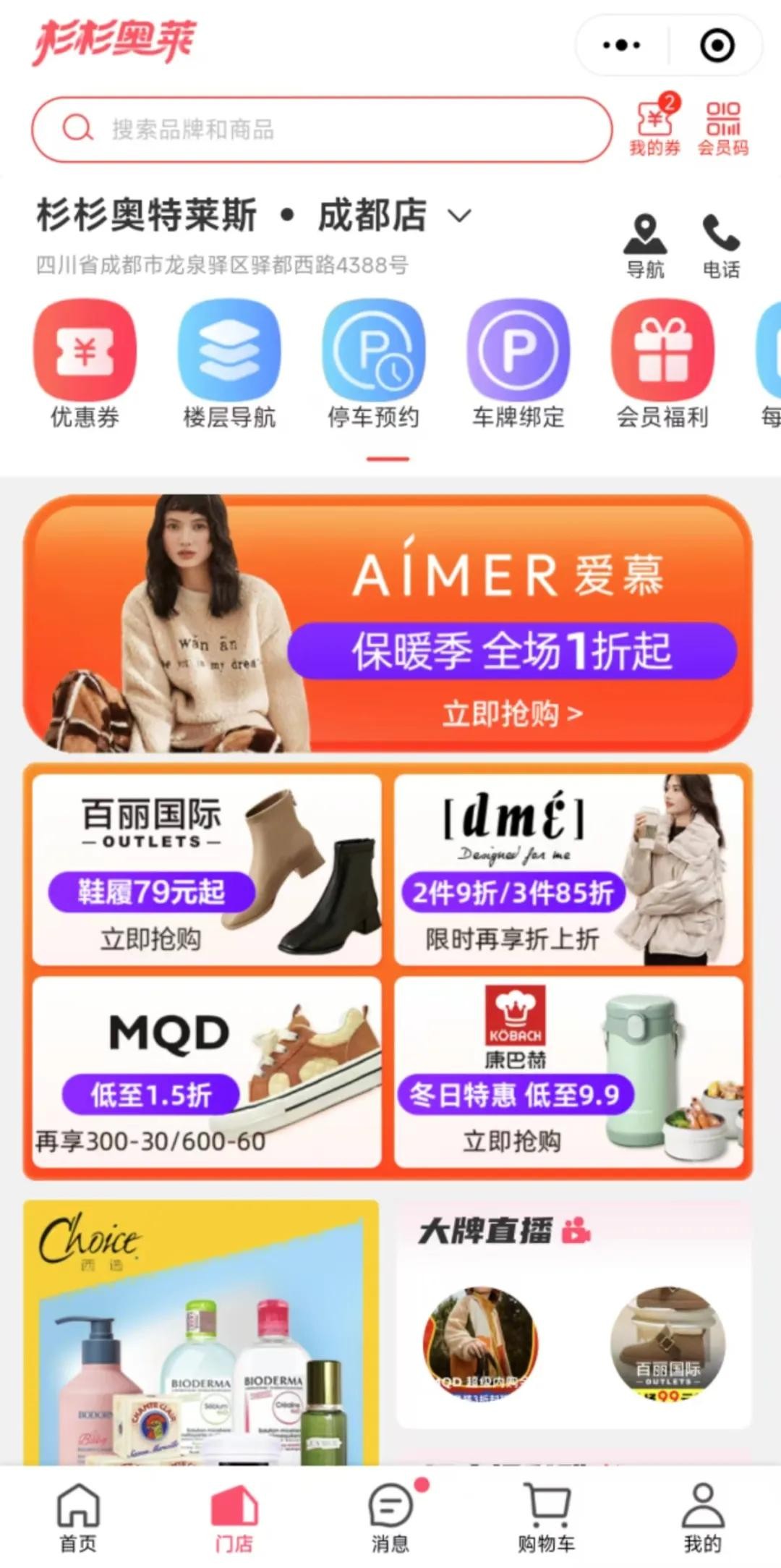Open the mini program more-options menu
Screen dimensions: 781x1568
pyautogui.click(x=621, y=45)
